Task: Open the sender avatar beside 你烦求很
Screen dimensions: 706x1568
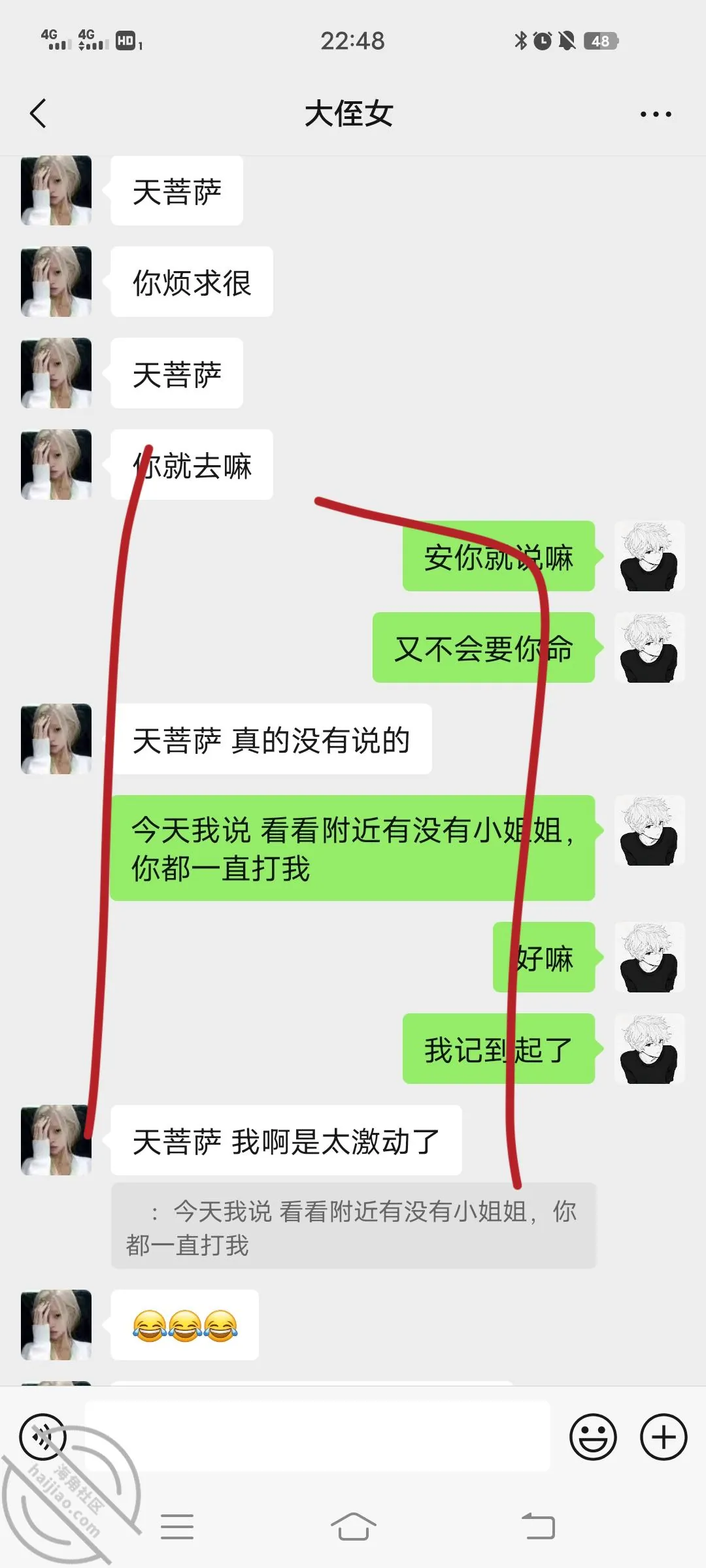Action: pyautogui.click(x=56, y=282)
